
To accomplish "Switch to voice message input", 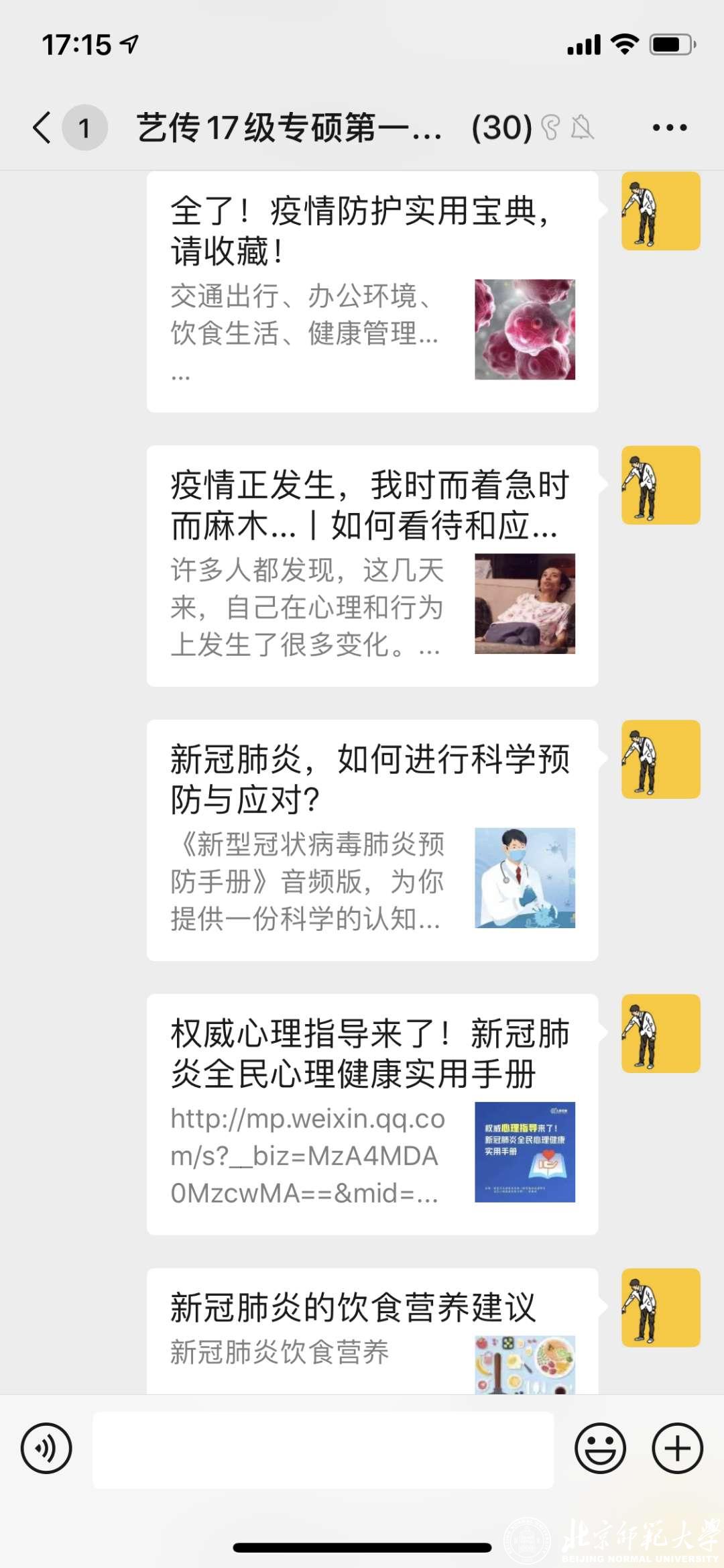I will click(46, 1448).
